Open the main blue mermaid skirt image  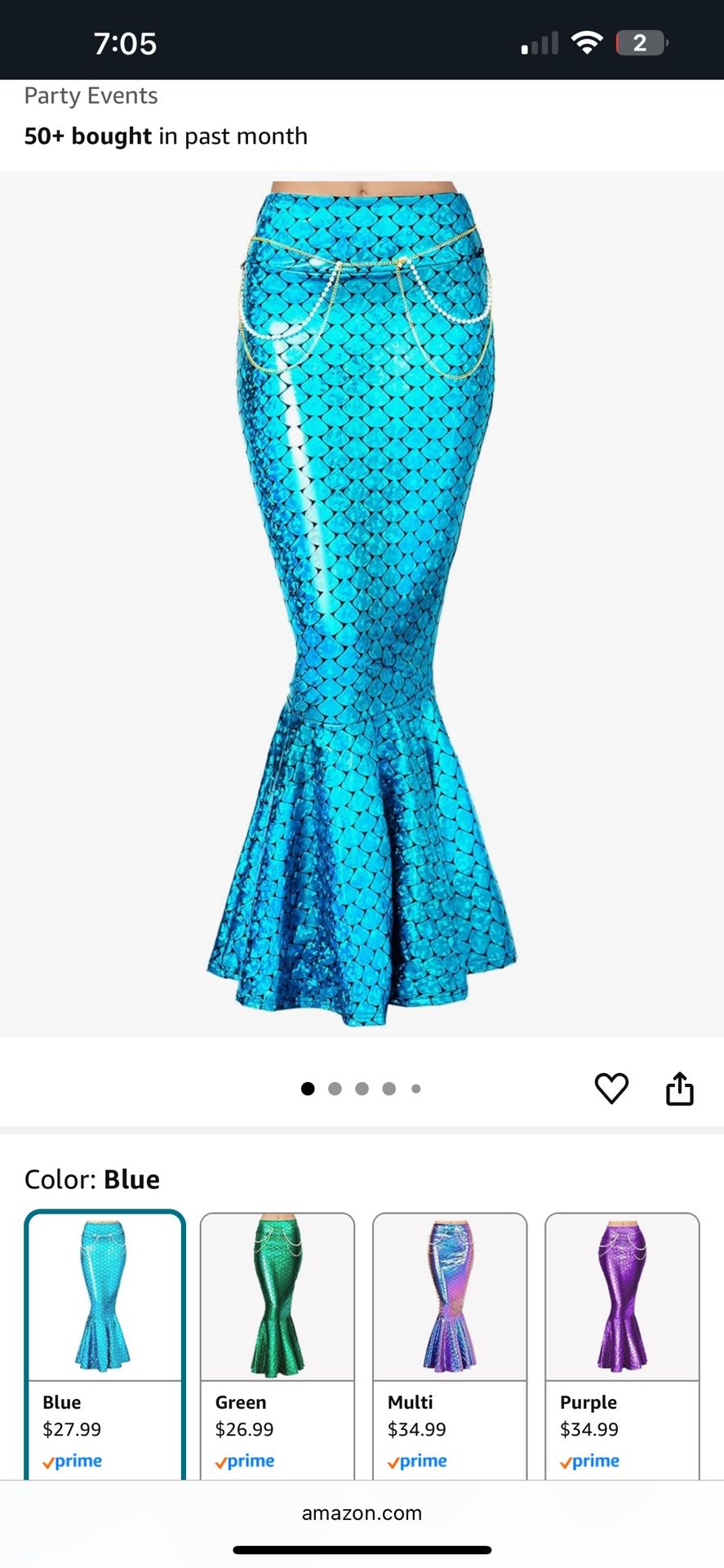[x=362, y=604]
